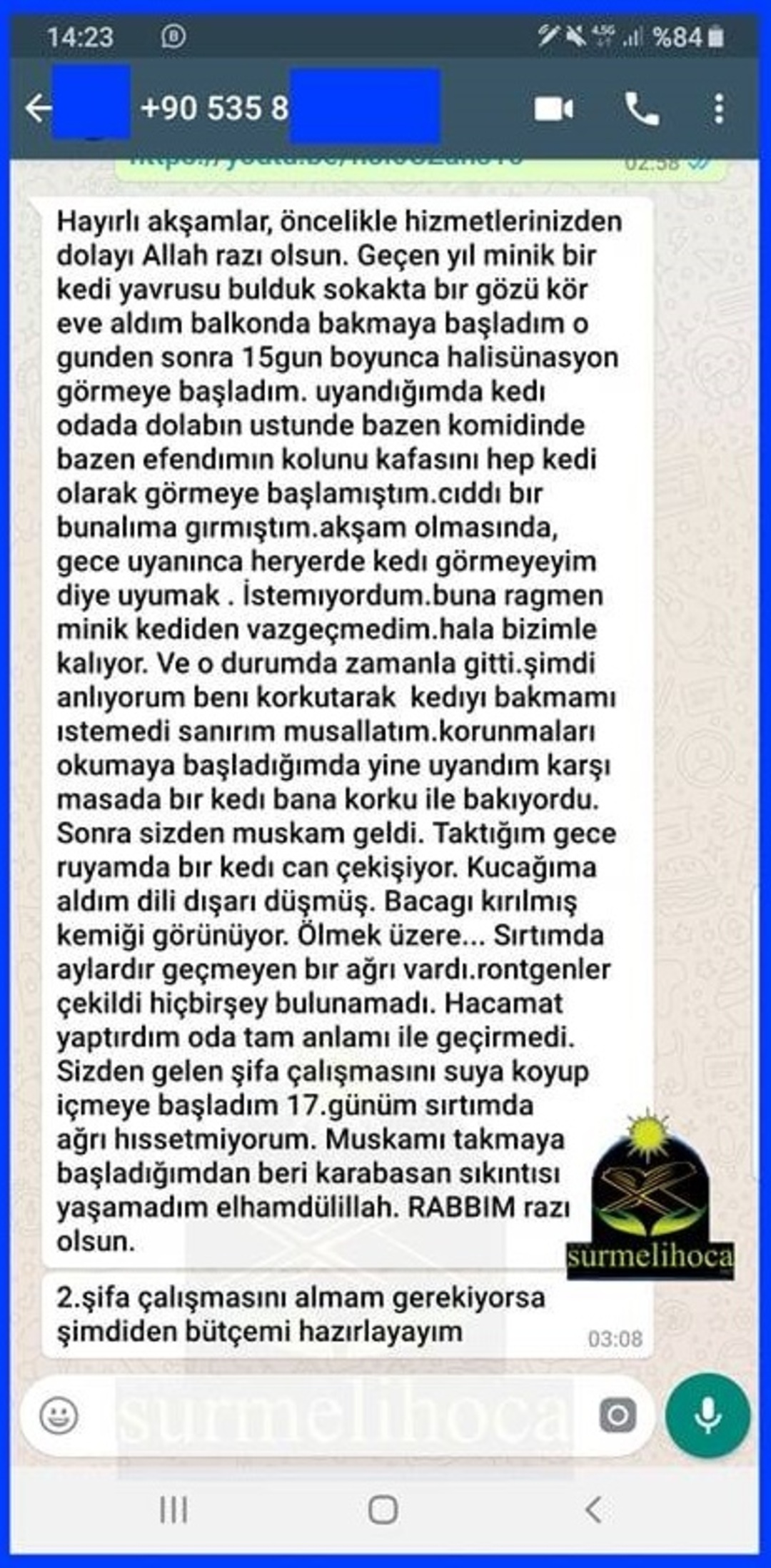
Task: Go to the home screen
Action: click(383, 1509)
